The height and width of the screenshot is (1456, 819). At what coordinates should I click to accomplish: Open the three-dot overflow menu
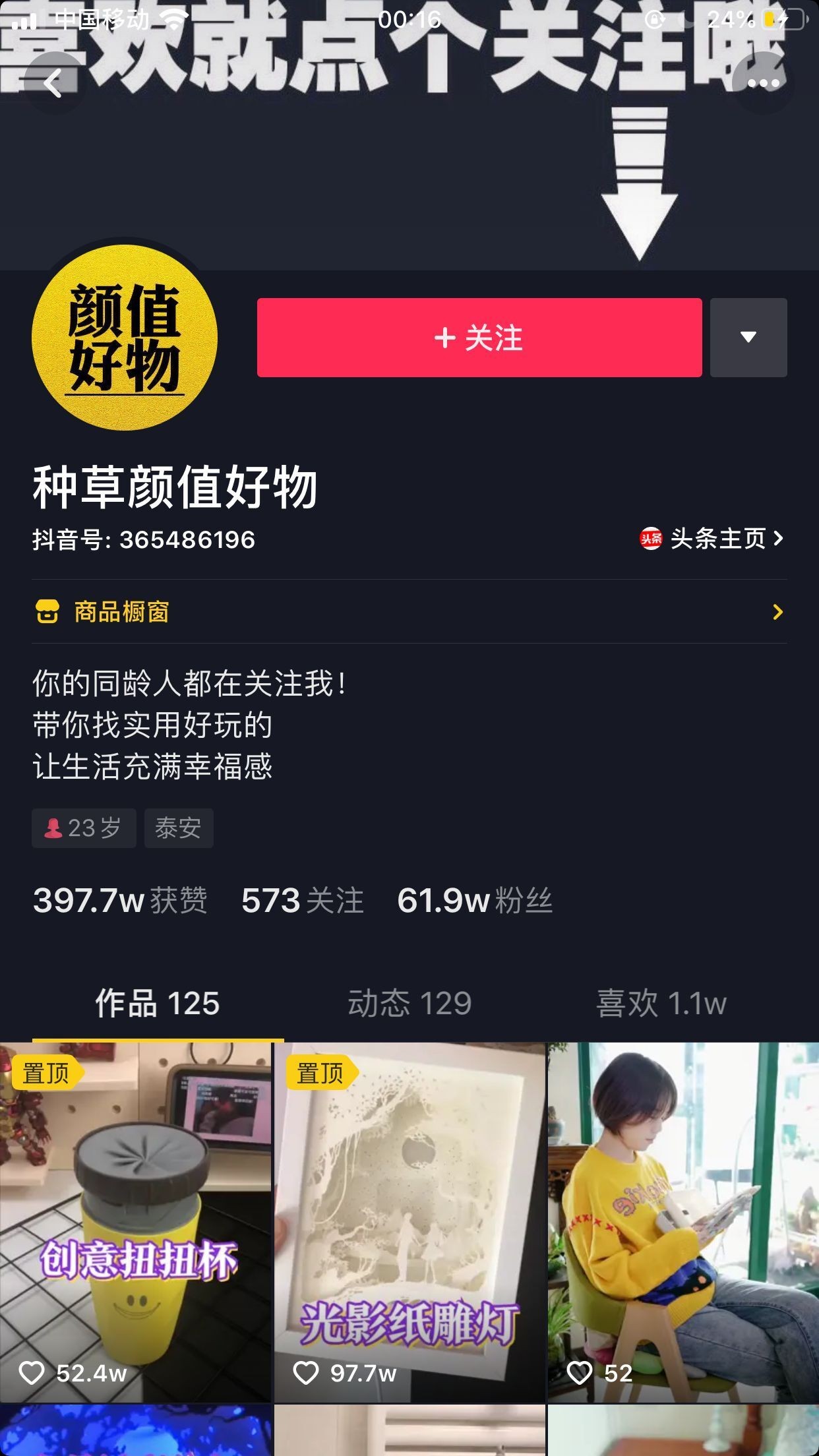[x=763, y=83]
